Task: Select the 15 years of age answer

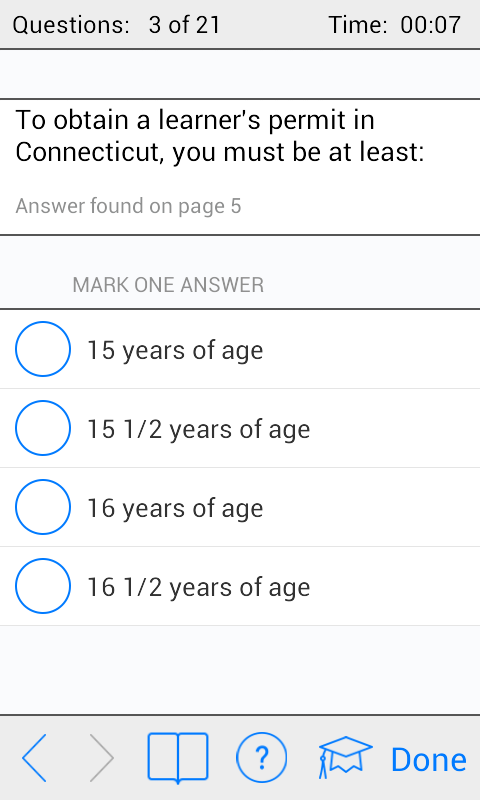Action: click(x=240, y=349)
